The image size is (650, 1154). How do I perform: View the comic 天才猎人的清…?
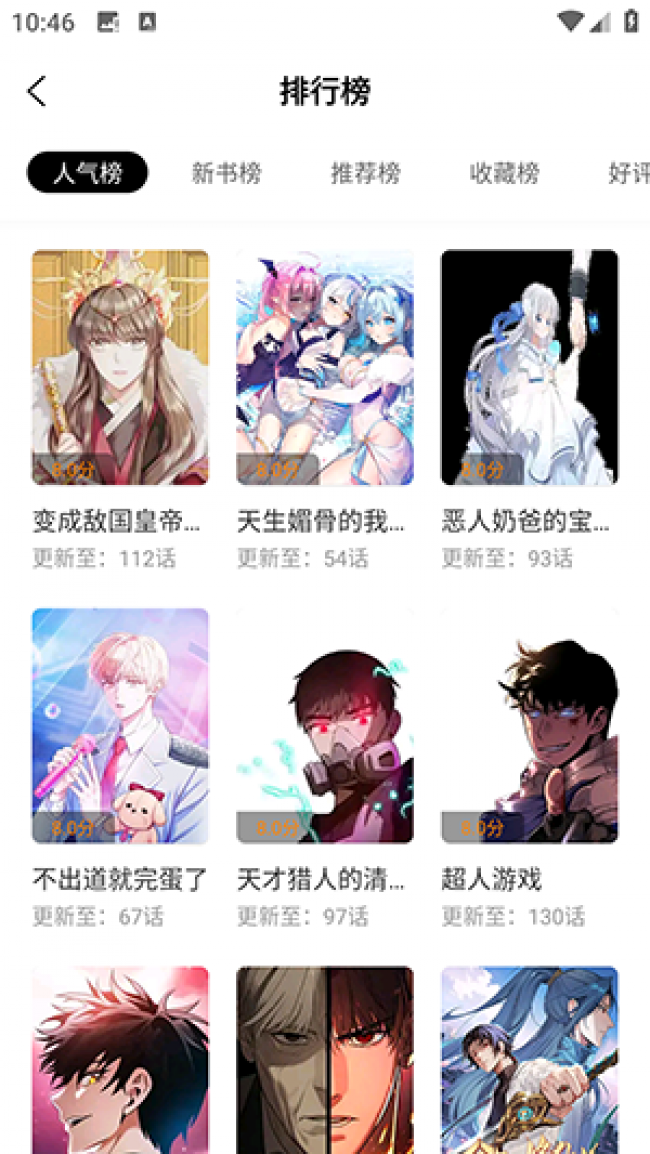tap(325, 726)
